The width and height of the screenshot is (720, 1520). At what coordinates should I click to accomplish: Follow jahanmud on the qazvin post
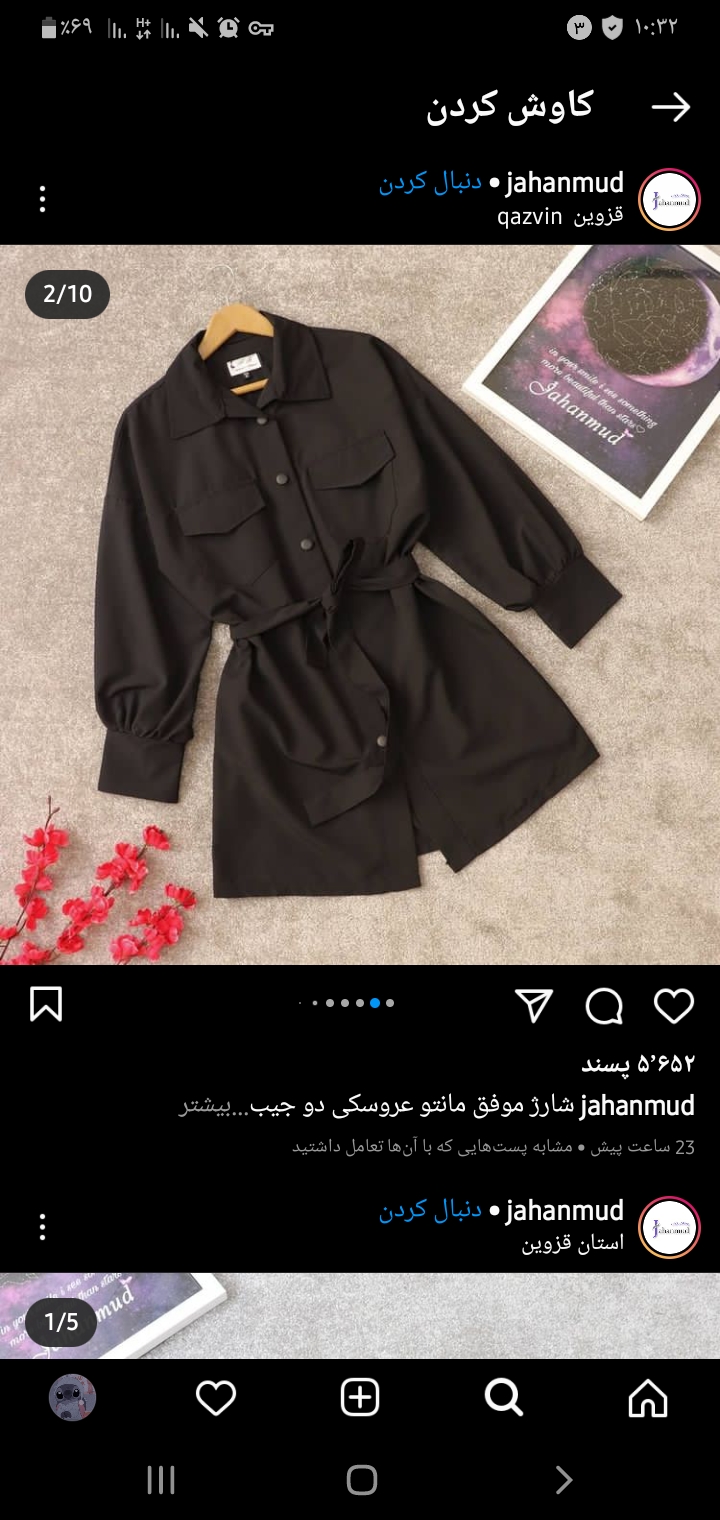pyautogui.click(x=430, y=182)
